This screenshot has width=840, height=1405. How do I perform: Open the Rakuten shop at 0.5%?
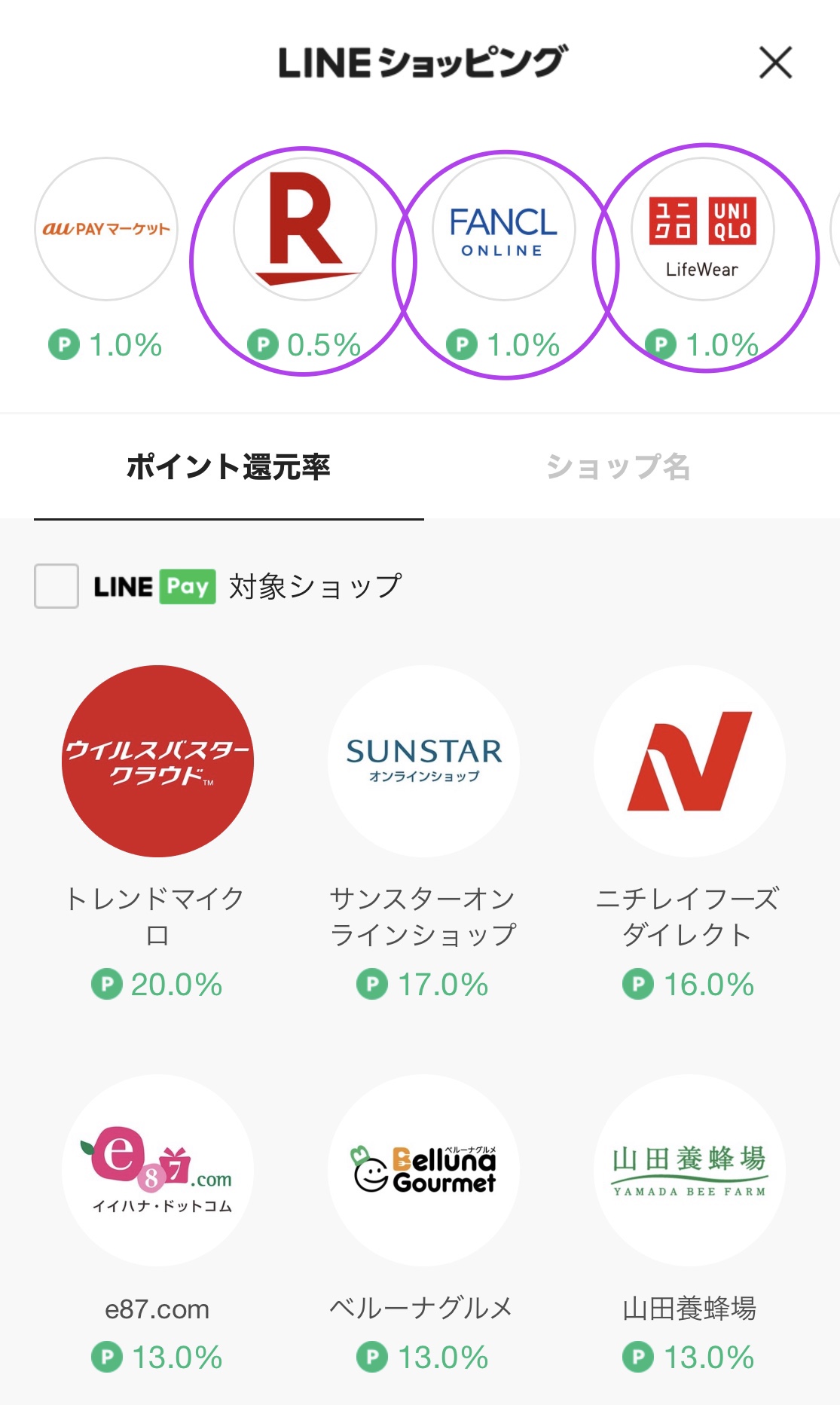pyautogui.click(x=305, y=229)
